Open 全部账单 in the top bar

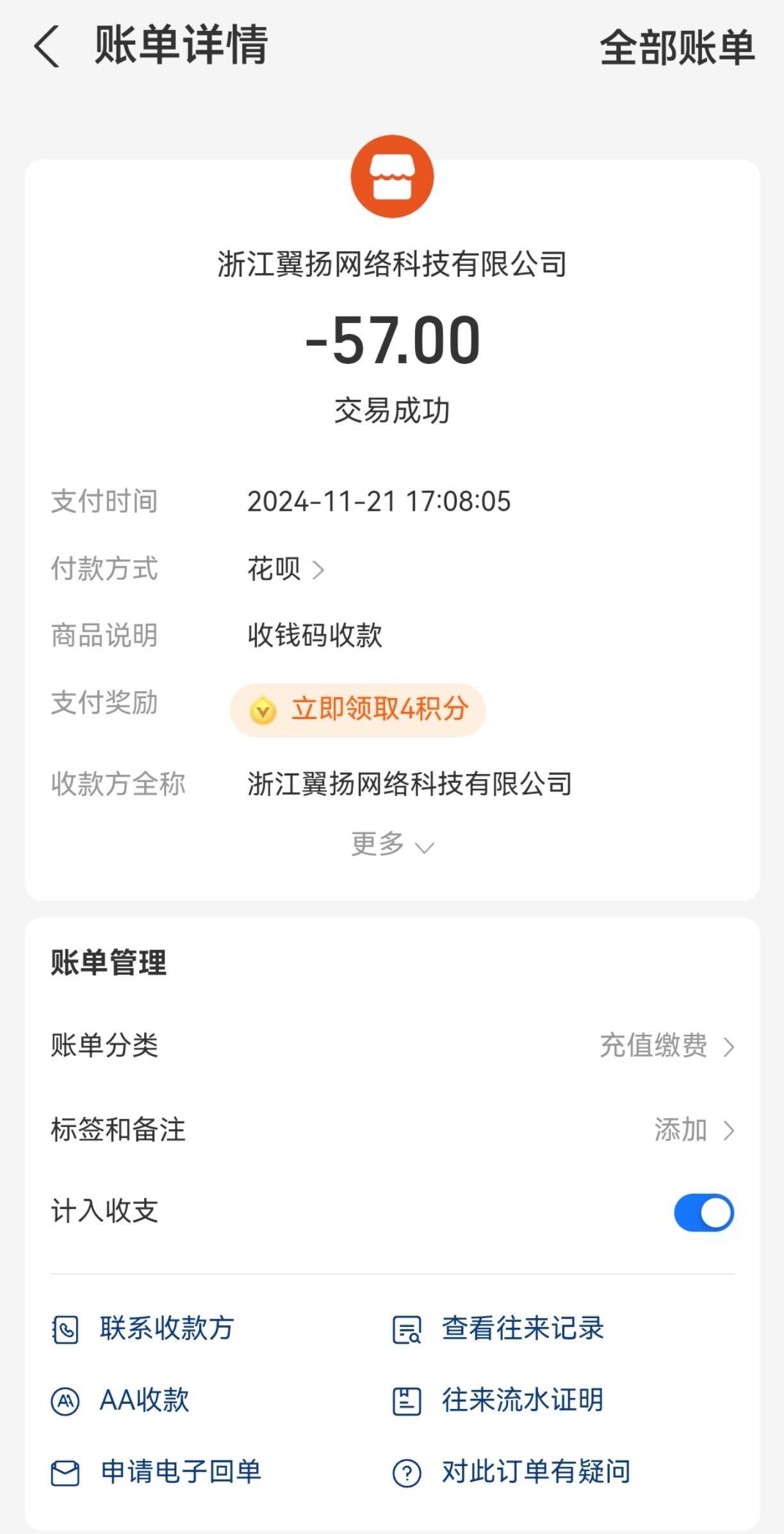(676, 47)
